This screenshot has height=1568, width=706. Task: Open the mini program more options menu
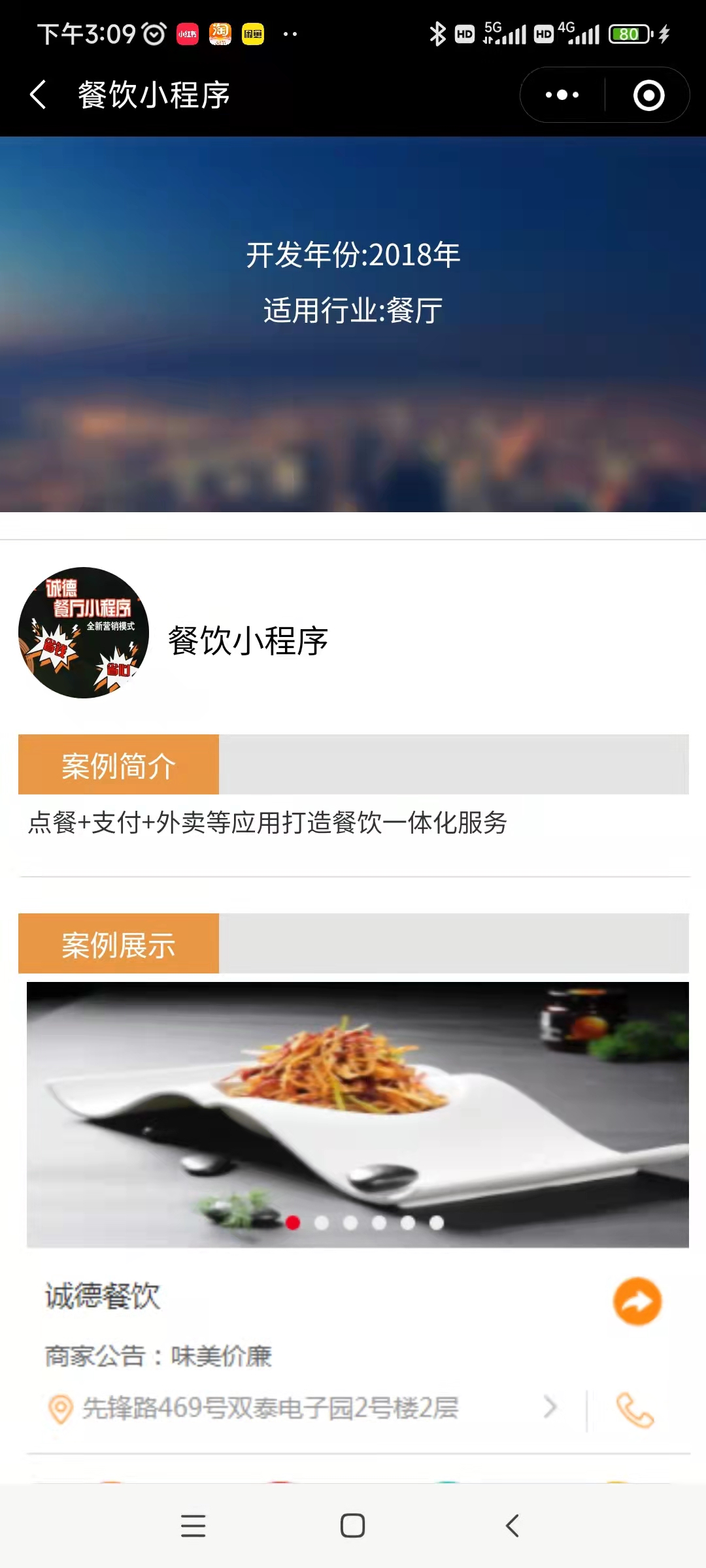562,95
